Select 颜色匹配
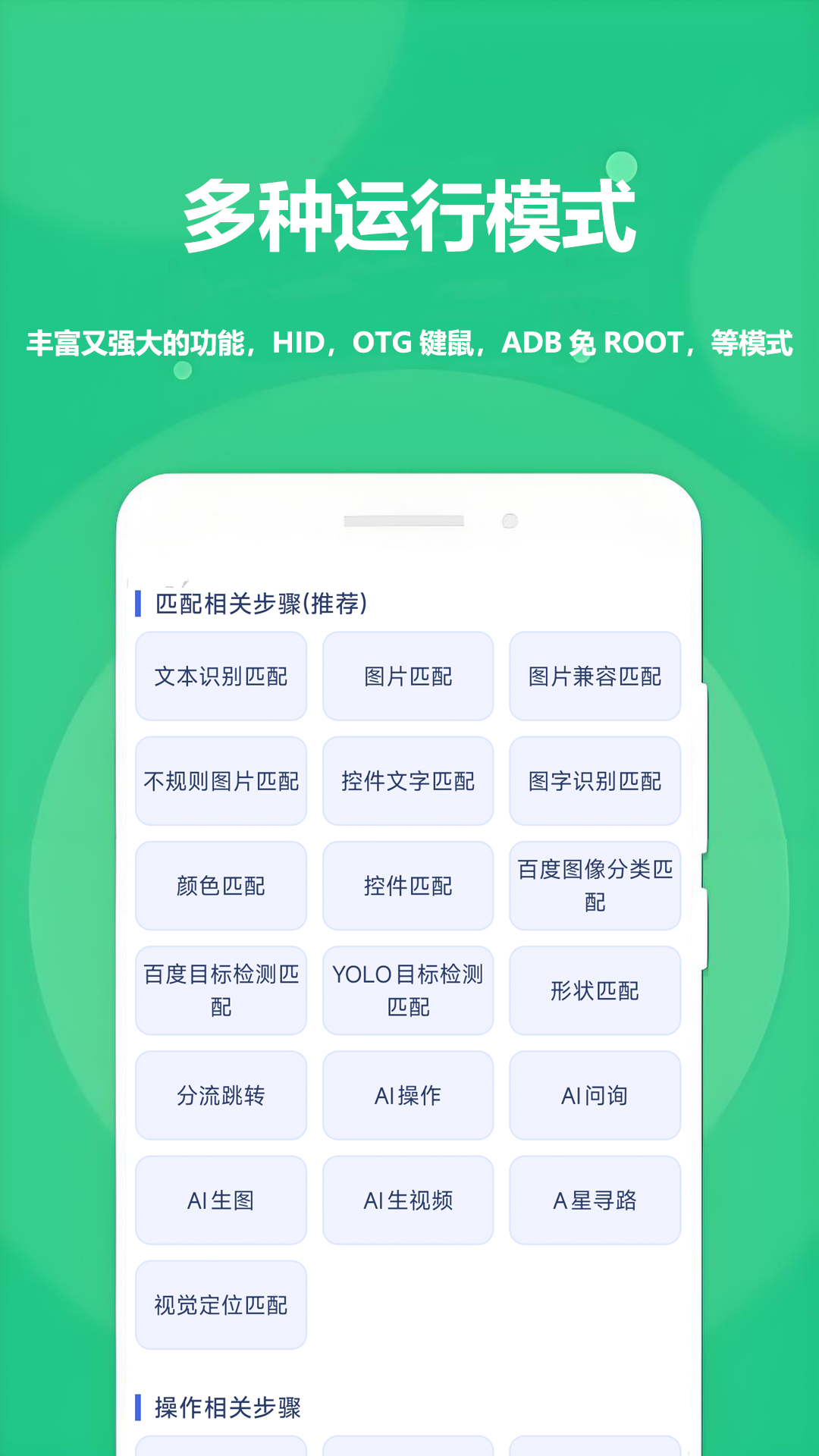This screenshot has height=1456, width=819. tap(221, 885)
